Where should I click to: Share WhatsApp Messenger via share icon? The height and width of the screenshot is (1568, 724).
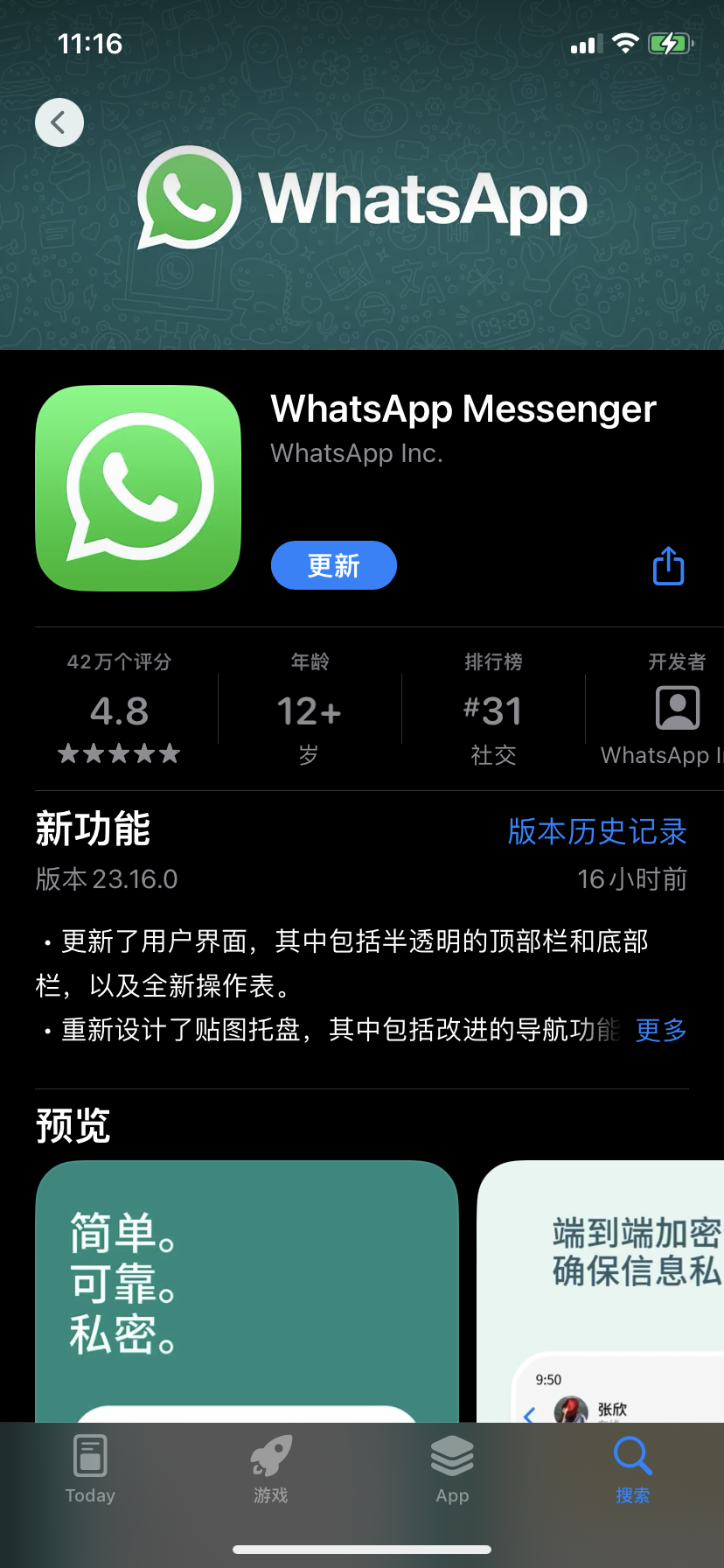coord(669,566)
